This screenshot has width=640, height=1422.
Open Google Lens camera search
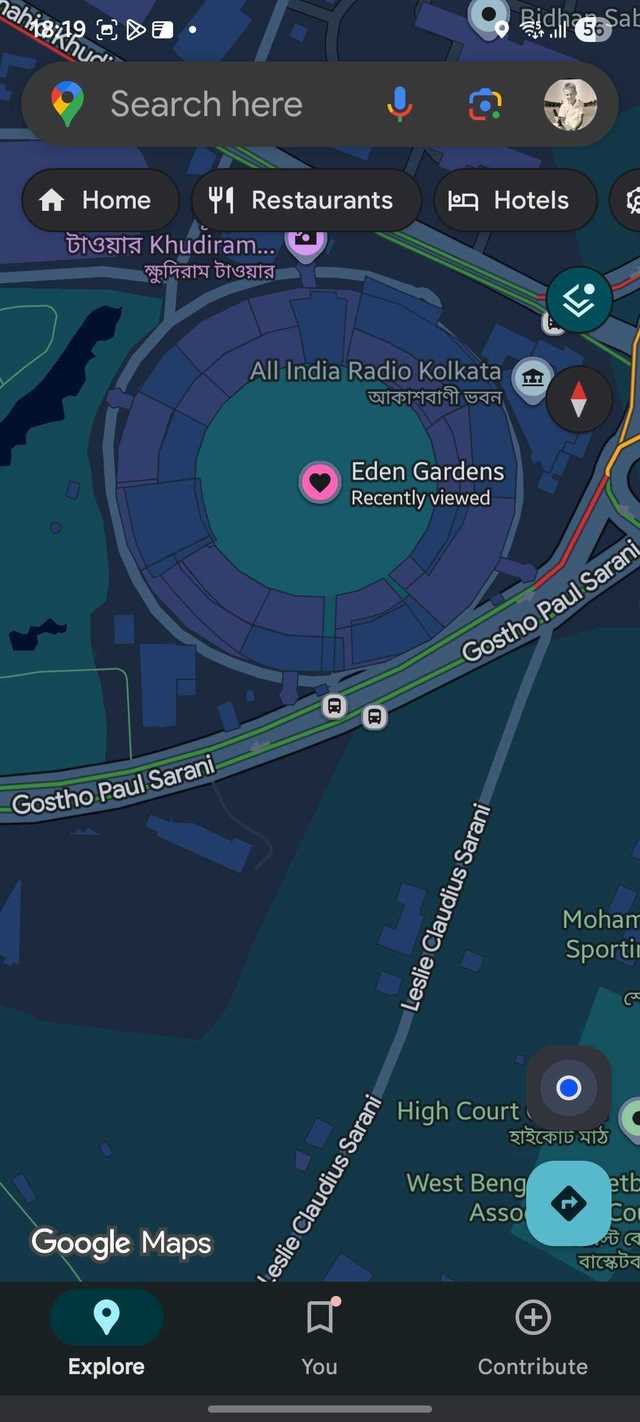(x=485, y=104)
